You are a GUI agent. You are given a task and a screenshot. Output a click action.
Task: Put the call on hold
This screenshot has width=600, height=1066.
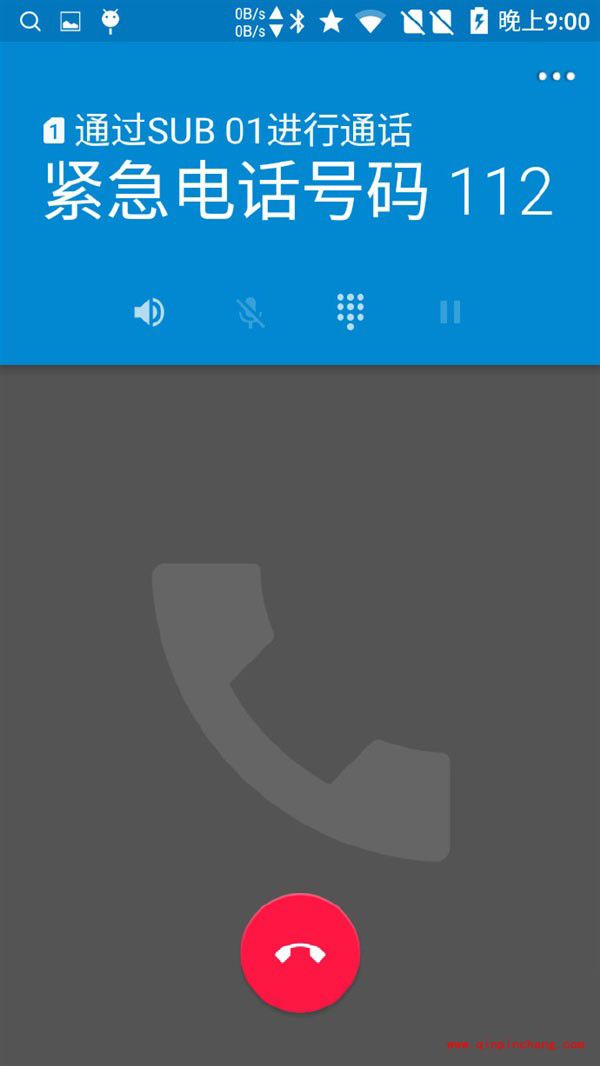[450, 313]
